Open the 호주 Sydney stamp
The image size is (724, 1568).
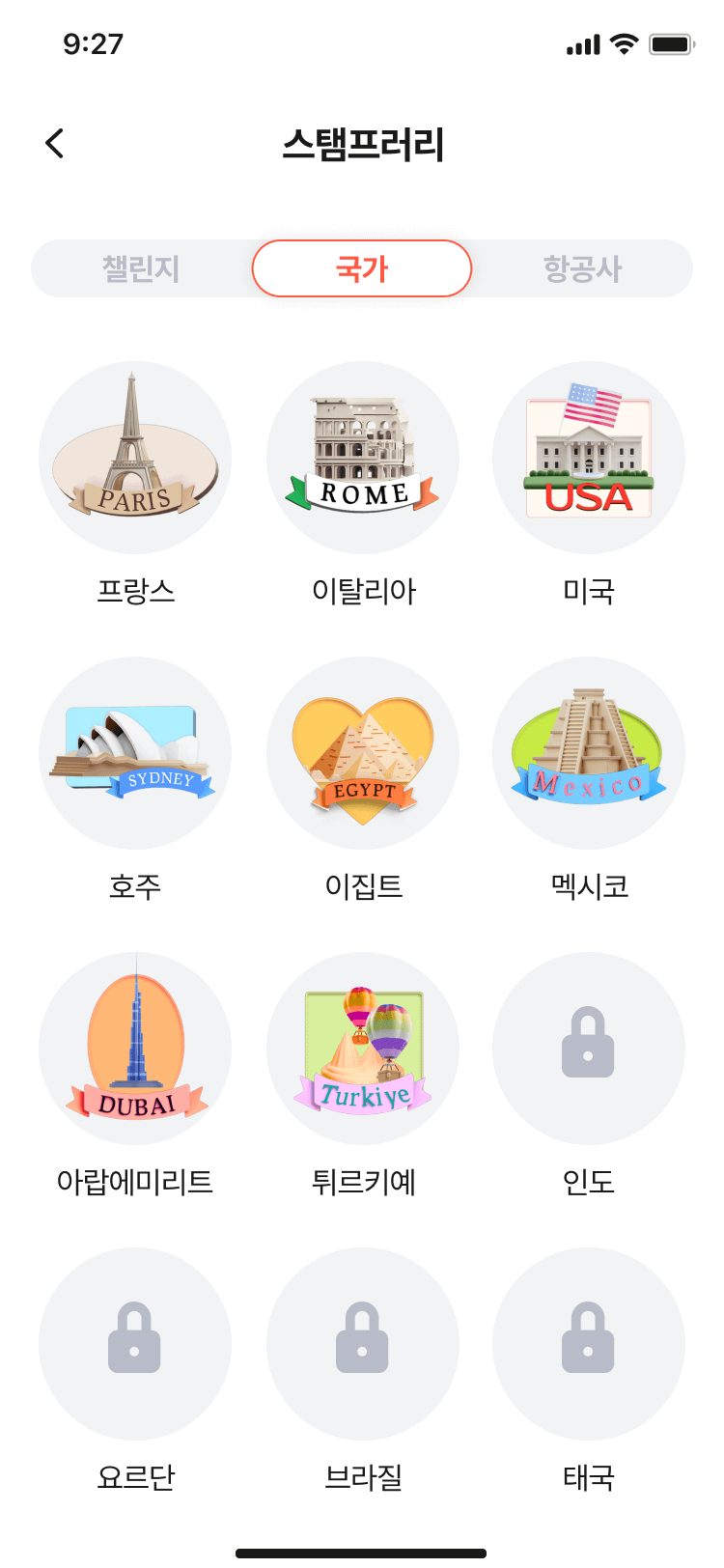coord(135,753)
